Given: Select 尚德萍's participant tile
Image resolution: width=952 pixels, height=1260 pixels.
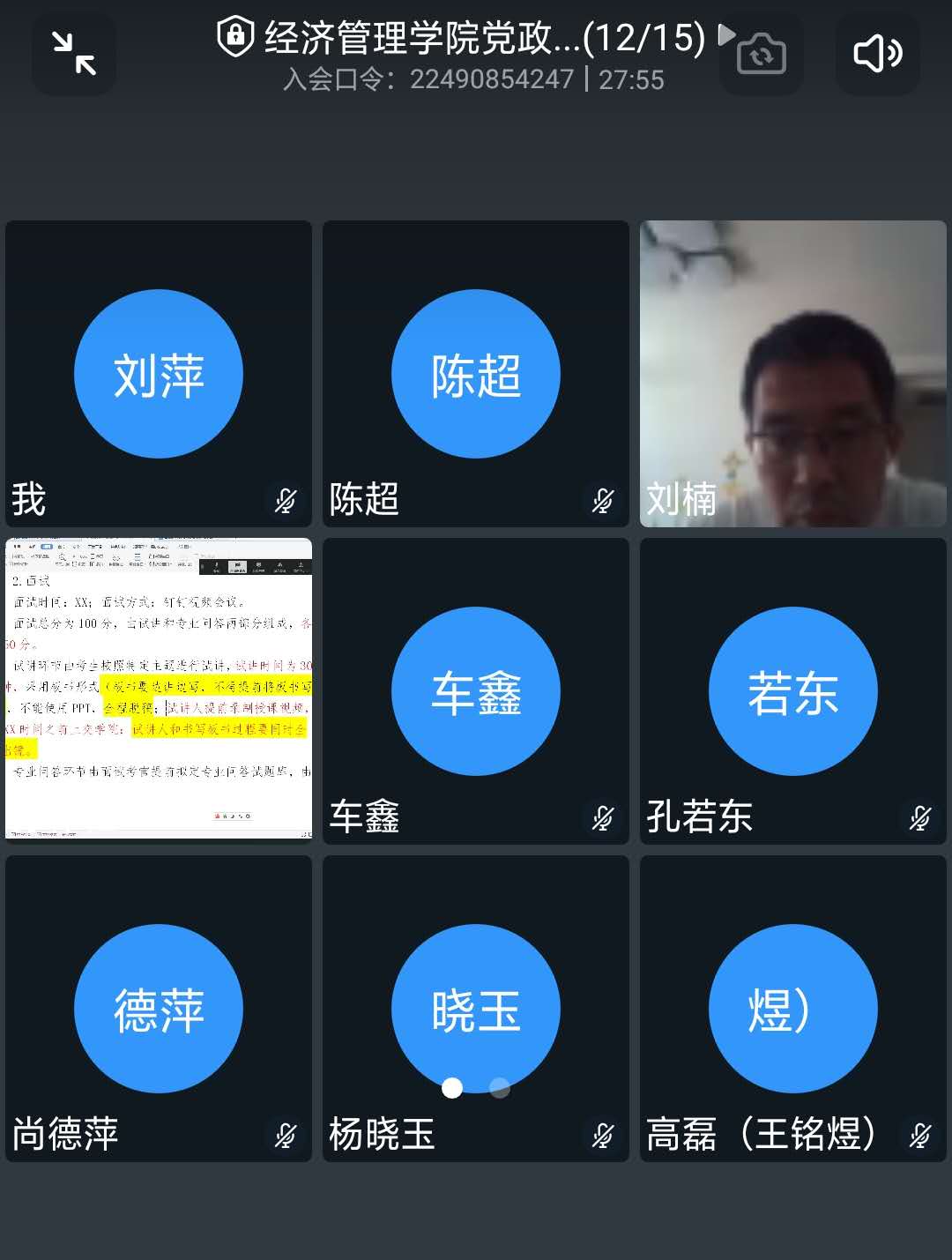Looking at the screenshot, I should (159, 1009).
